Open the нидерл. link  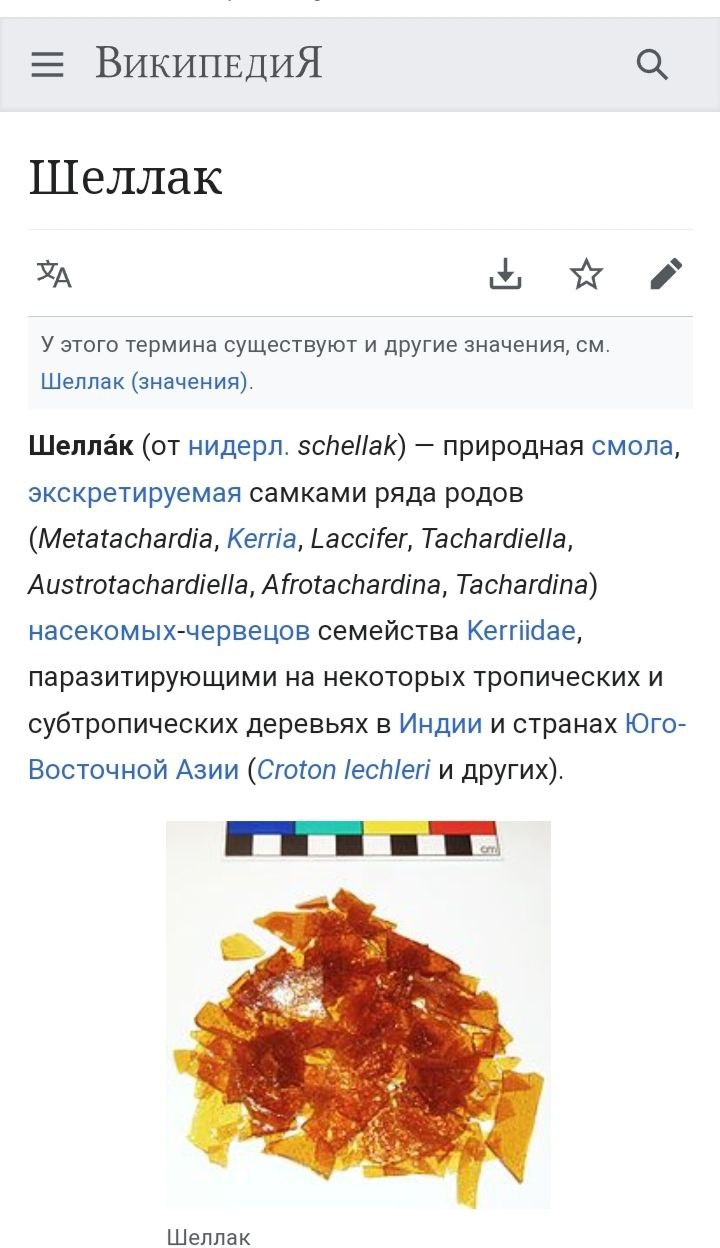pyautogui.click(x=239, y=446)
